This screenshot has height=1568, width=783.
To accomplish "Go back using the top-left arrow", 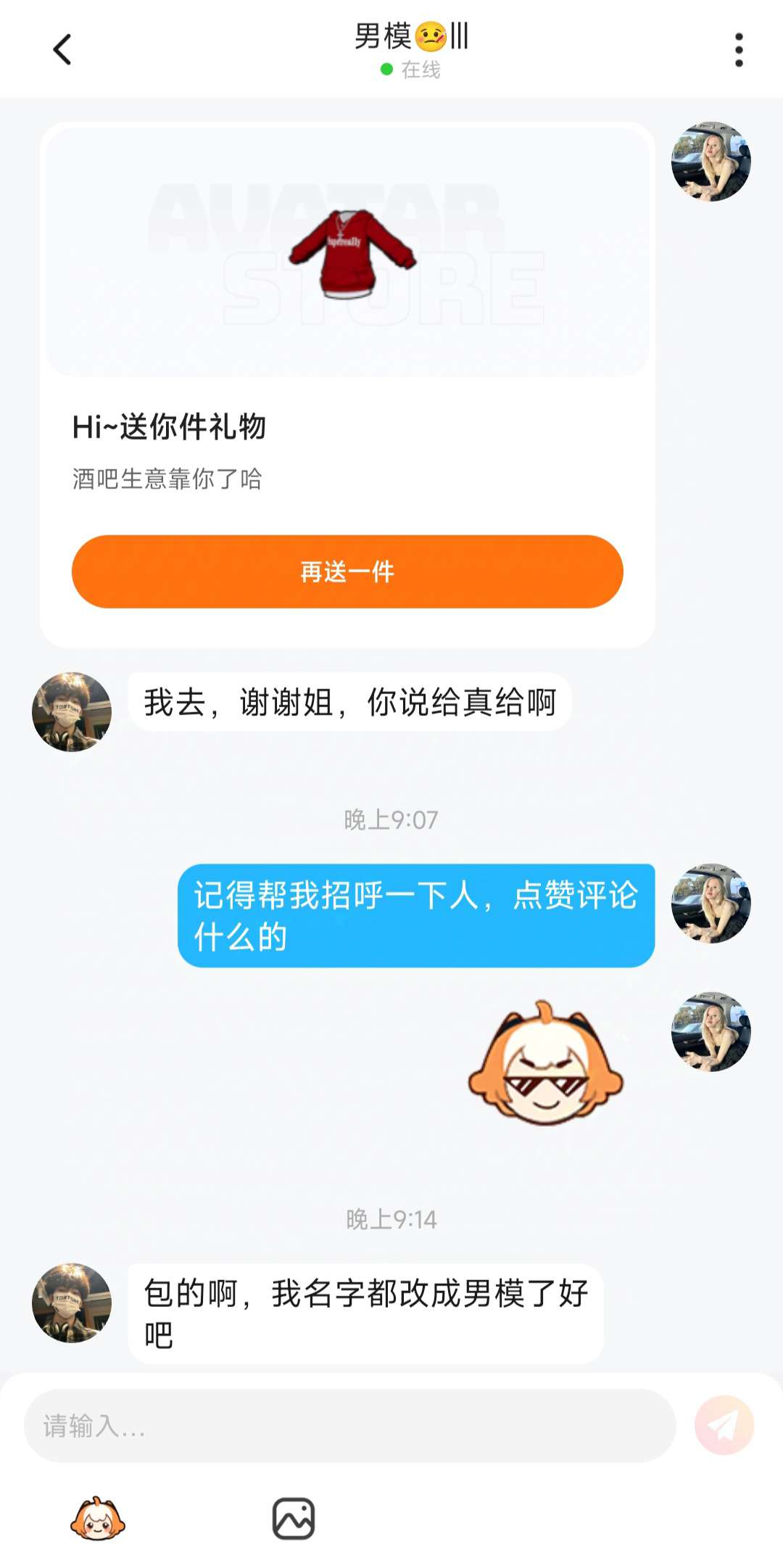I will click(62, 49).
